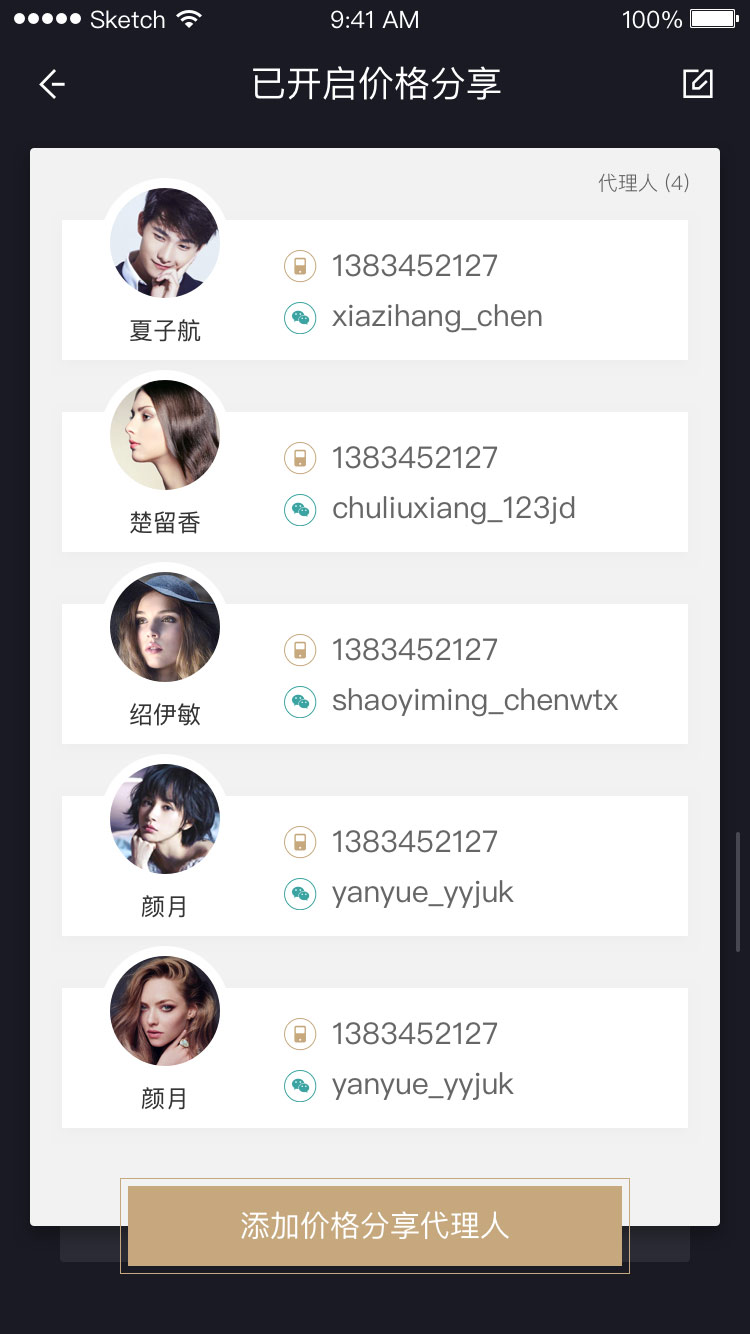This screenshot has height=1334, width=750.
Task: Select the phone icon in 楚留香's card
Action: (x=300, y=457)
